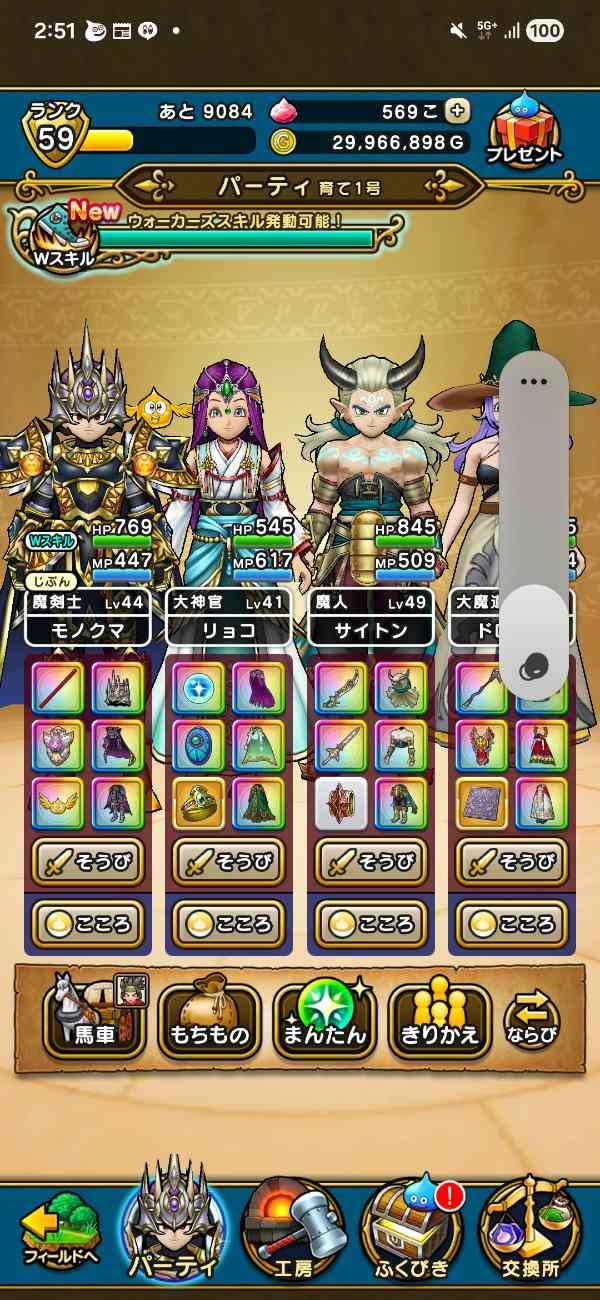The image size is (600, 1300).
Task: Open こころ for モノクマ
Action: click(x=88, y=922)
